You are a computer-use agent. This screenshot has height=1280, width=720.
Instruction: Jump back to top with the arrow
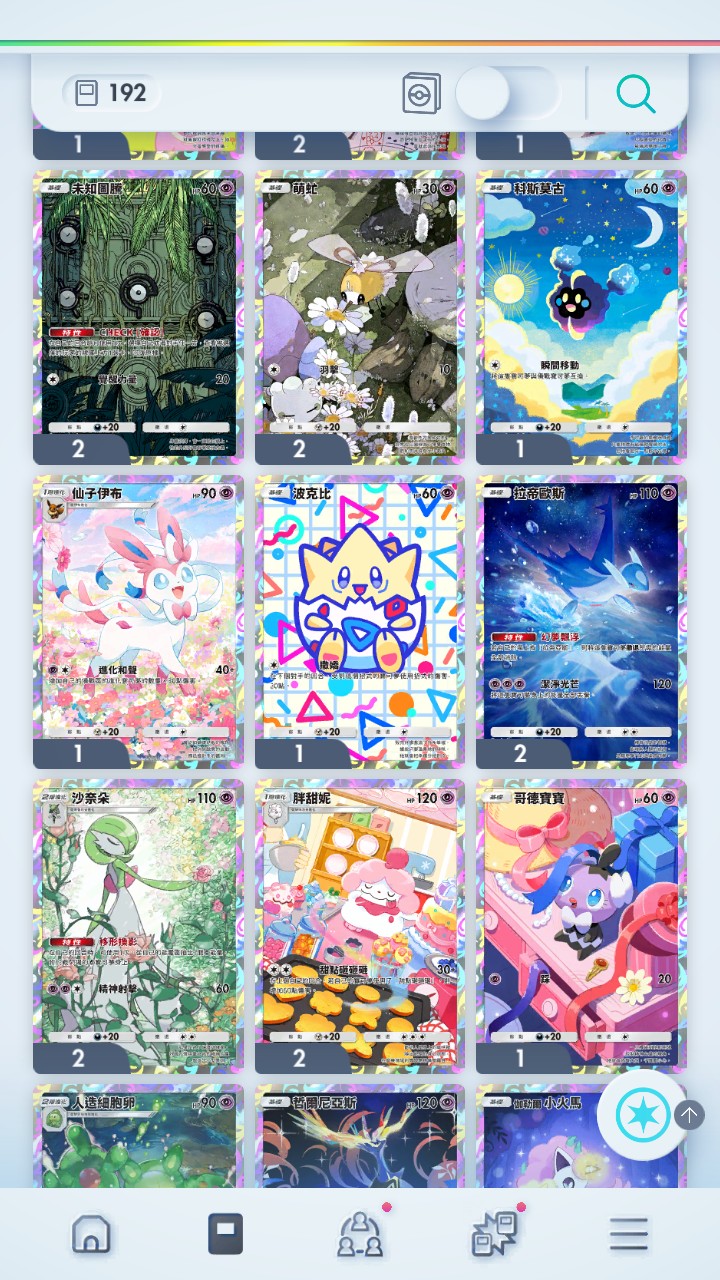tap(689, 1114)
